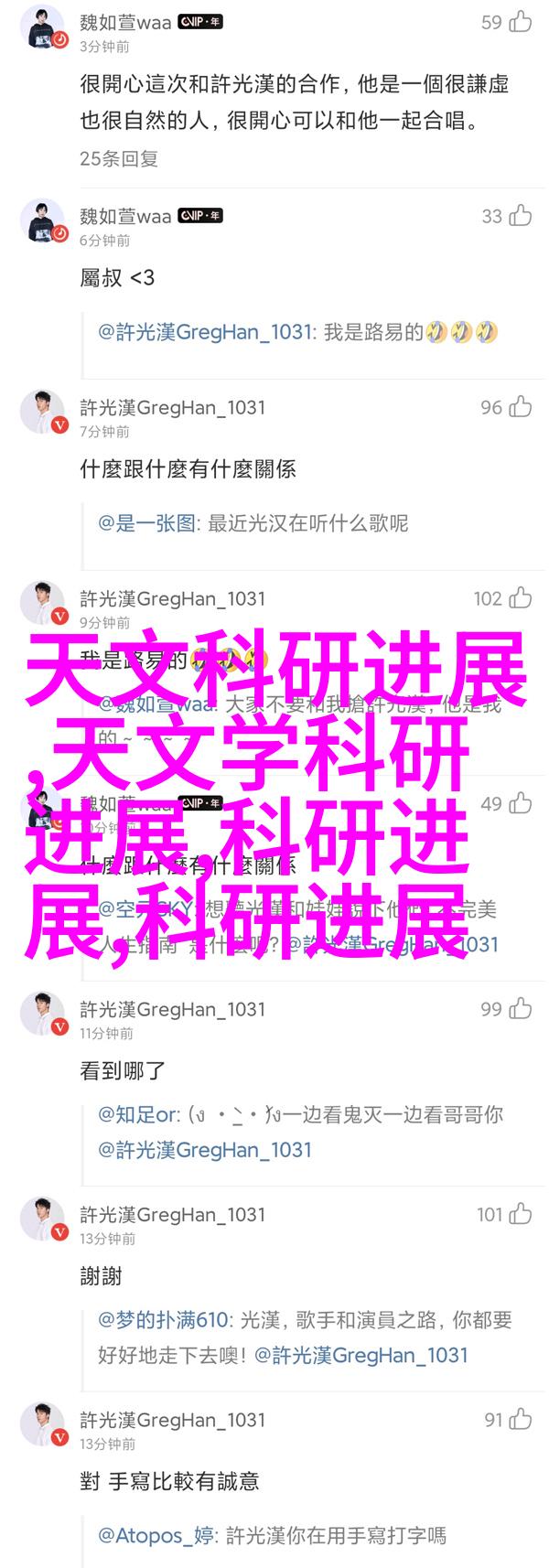The image size is (549, 1568).
Task: Open 魏如萱waa's profile avatar on 屬叔 comment
Action: 43,220
